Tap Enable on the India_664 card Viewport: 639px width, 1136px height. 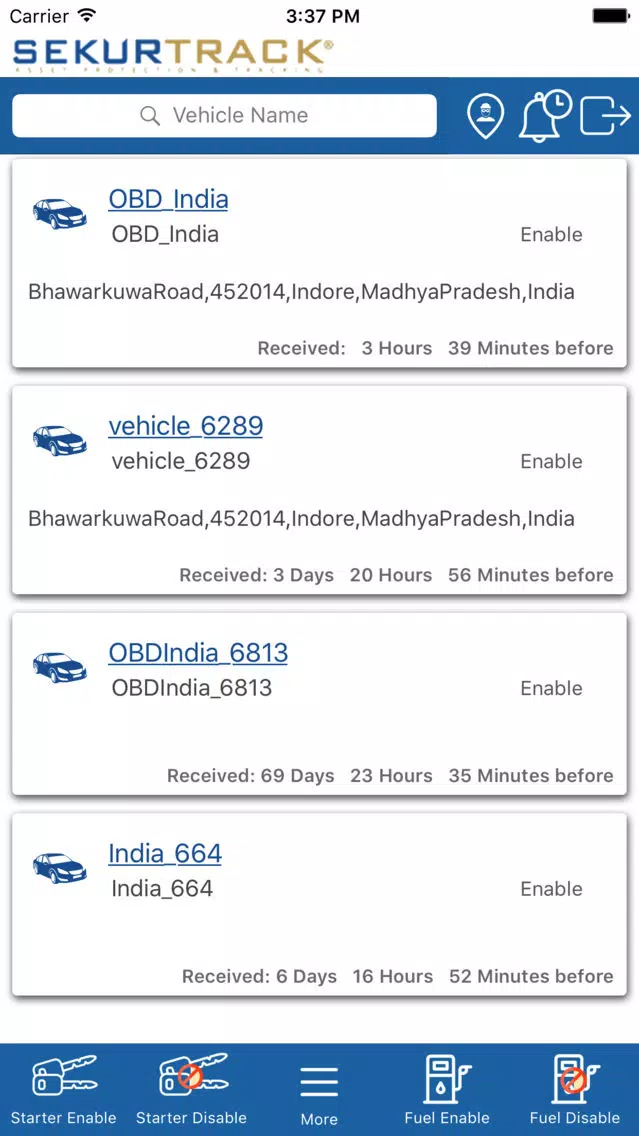coord(551,888)
